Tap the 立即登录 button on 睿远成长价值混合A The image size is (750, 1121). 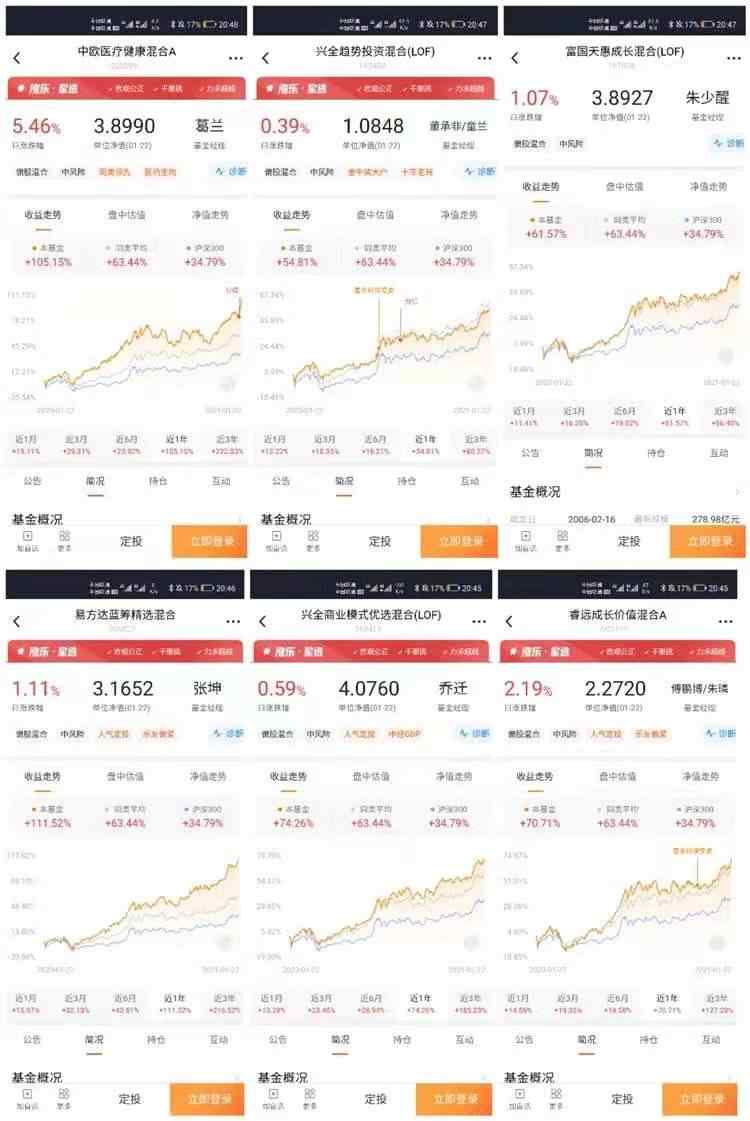coord(704,1098)
